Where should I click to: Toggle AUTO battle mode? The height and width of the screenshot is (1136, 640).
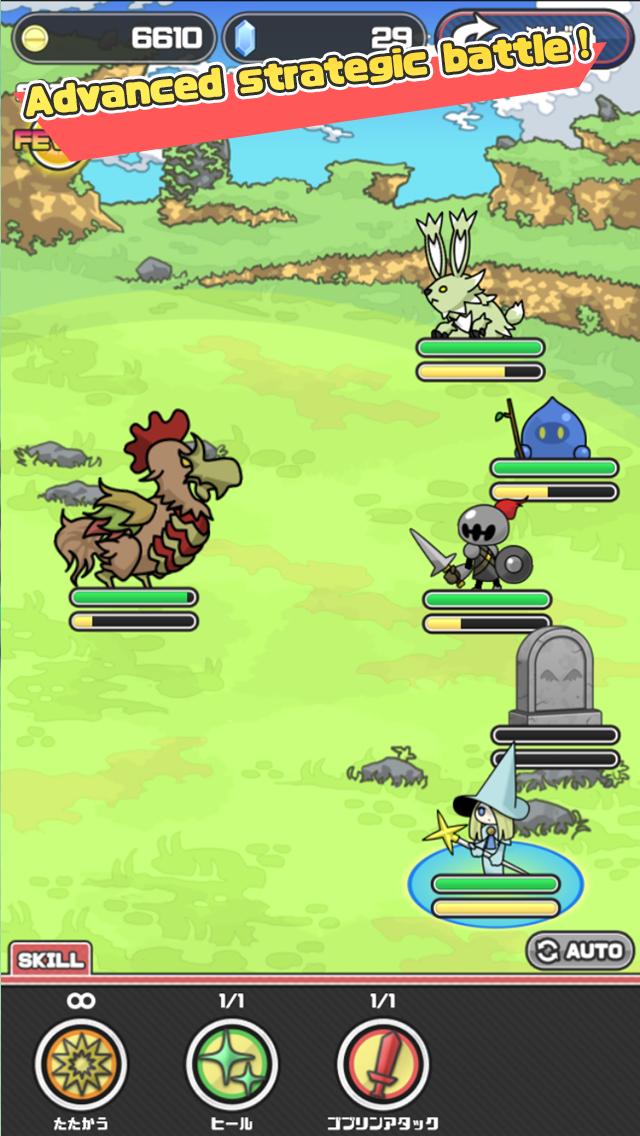click(580, 950)
